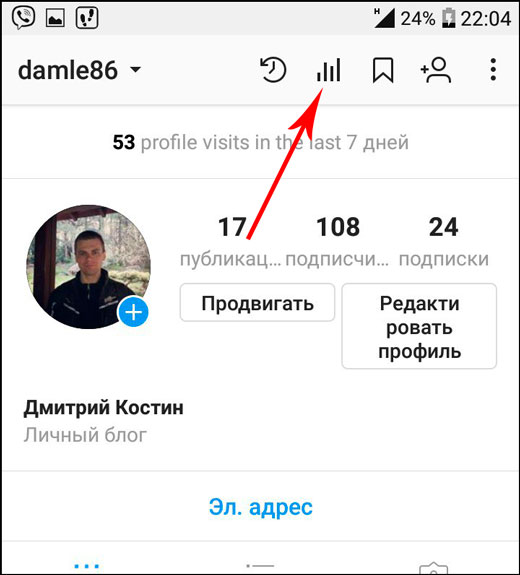The image size is (520, 575).
Task: Tap the Эл. адрес email link
Action: 261,507
